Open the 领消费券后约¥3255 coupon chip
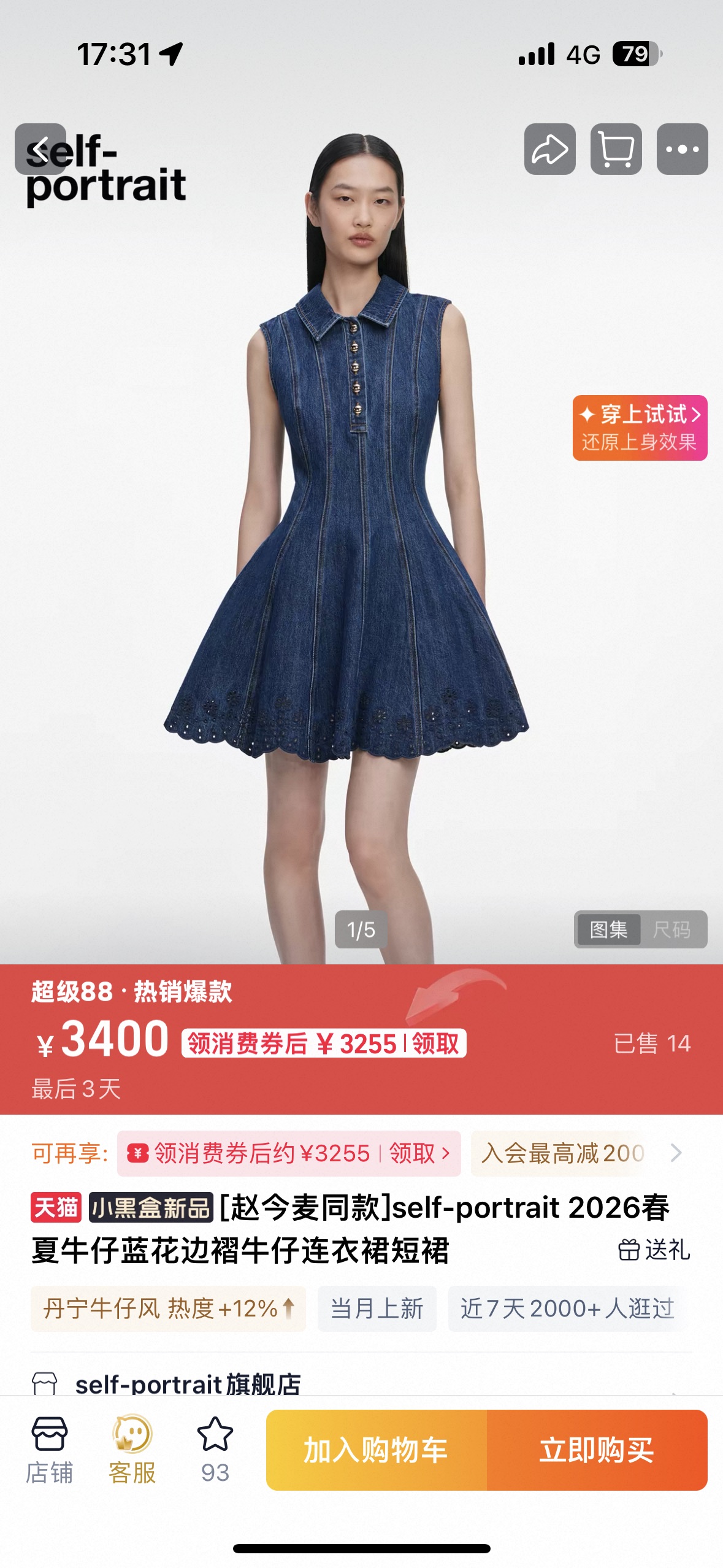This screenshot has width=723, height=1568. 289,1153
